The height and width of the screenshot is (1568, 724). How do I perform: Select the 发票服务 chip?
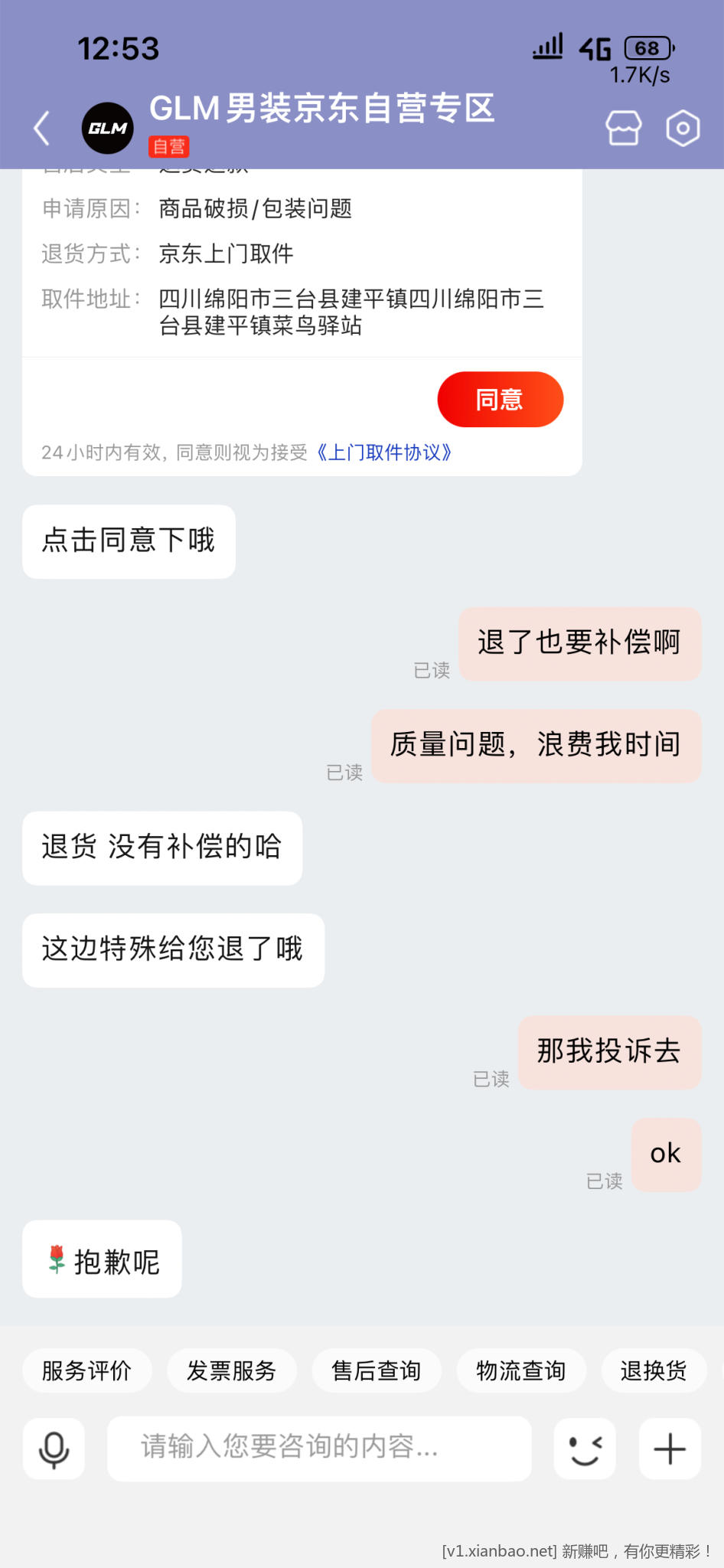[x=231, y=1370]
